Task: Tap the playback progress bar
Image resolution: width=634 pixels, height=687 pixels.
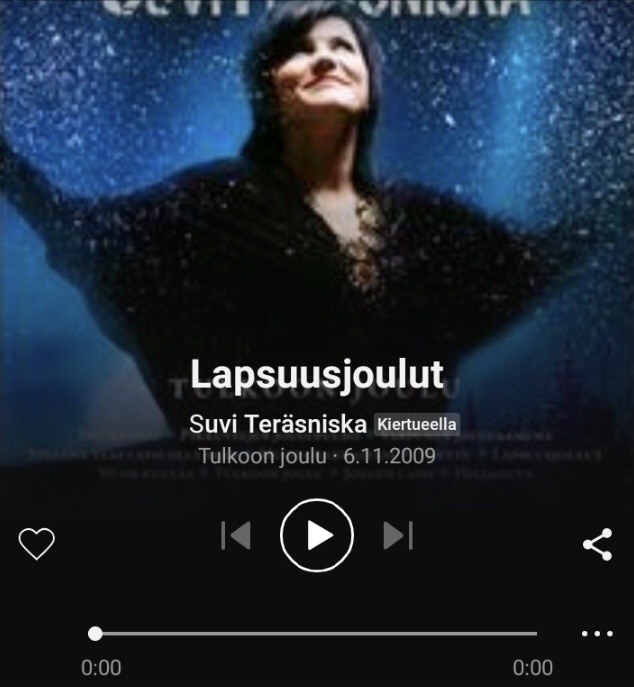Action: pos(316,633)
